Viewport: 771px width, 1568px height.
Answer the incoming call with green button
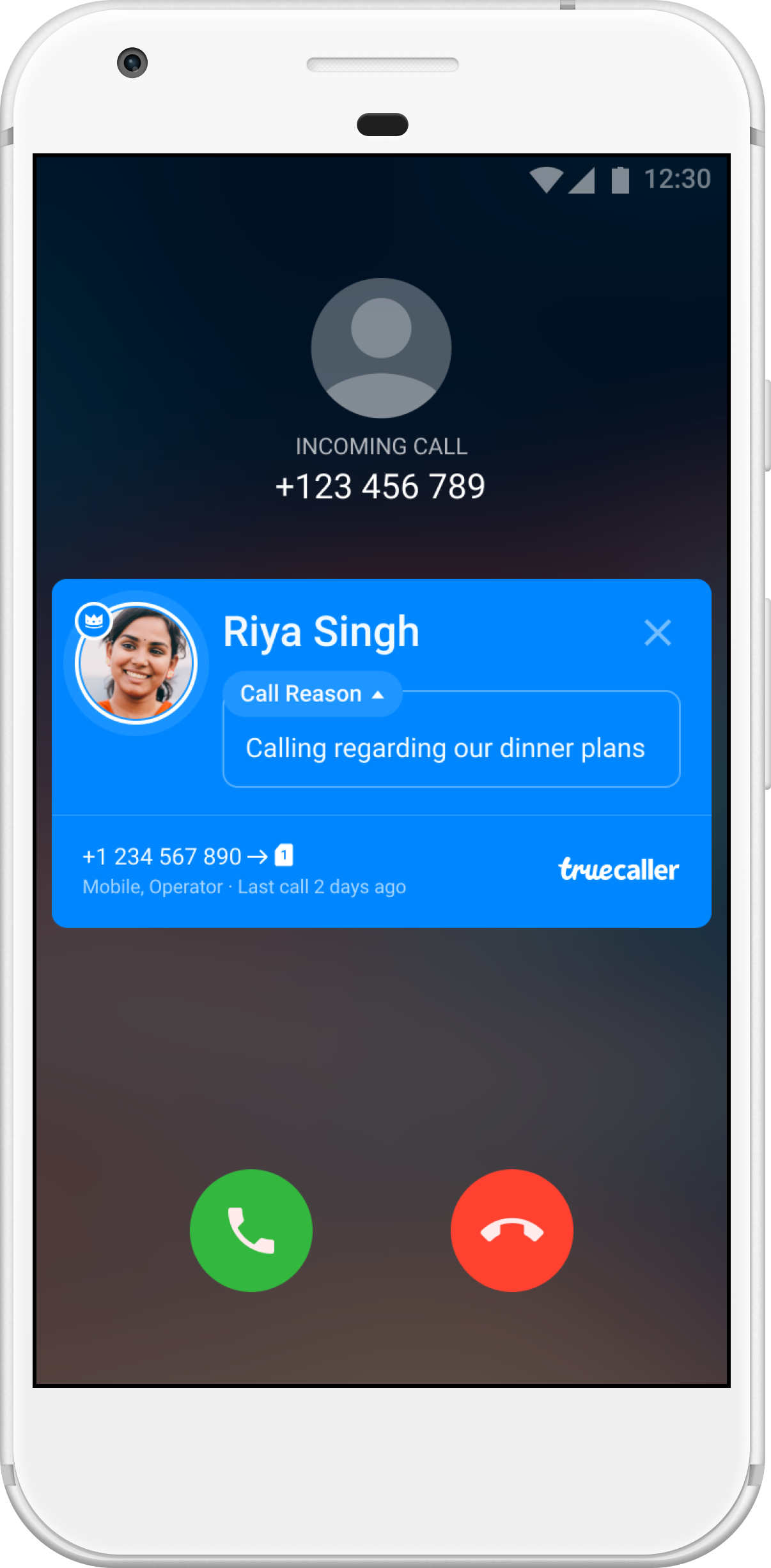251,1230
